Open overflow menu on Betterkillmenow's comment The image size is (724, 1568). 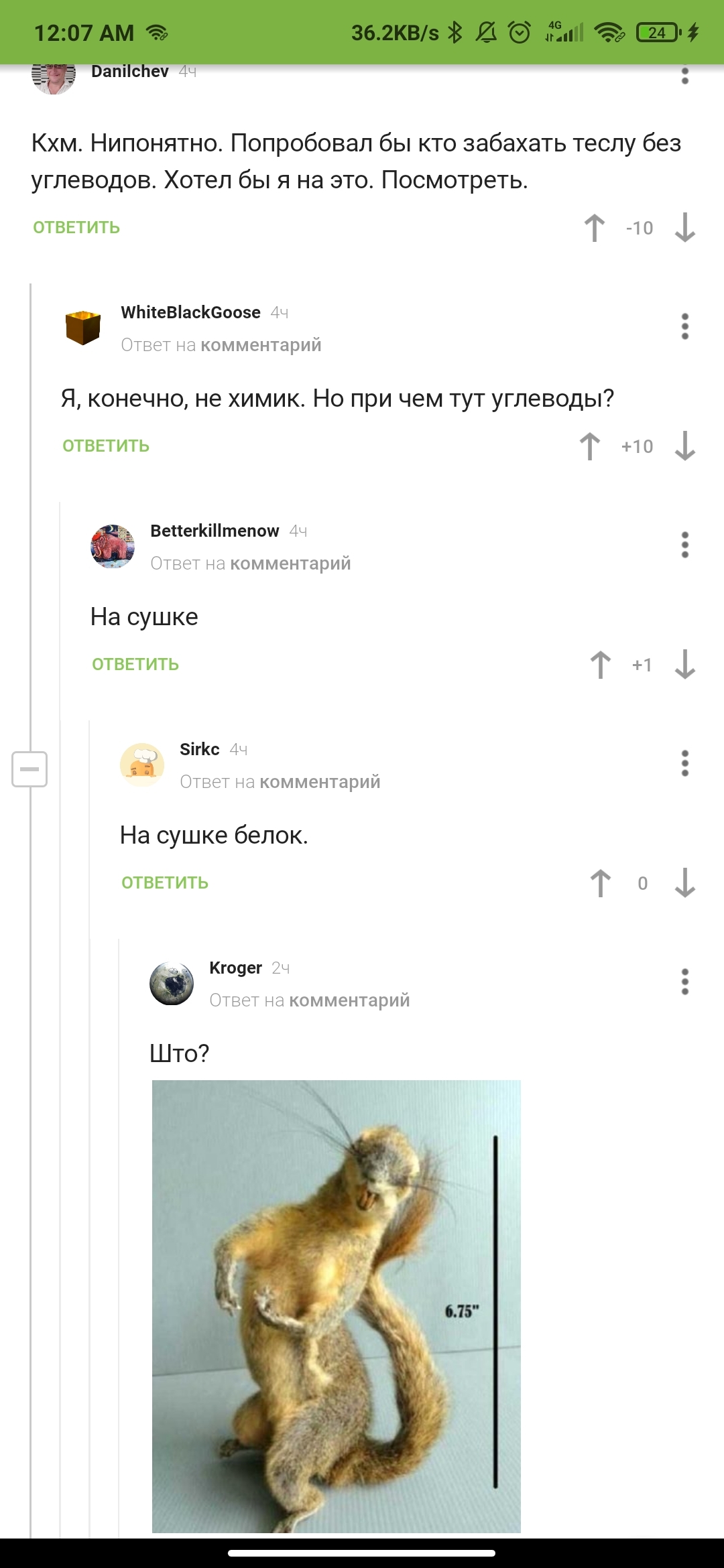click(684, 545)
